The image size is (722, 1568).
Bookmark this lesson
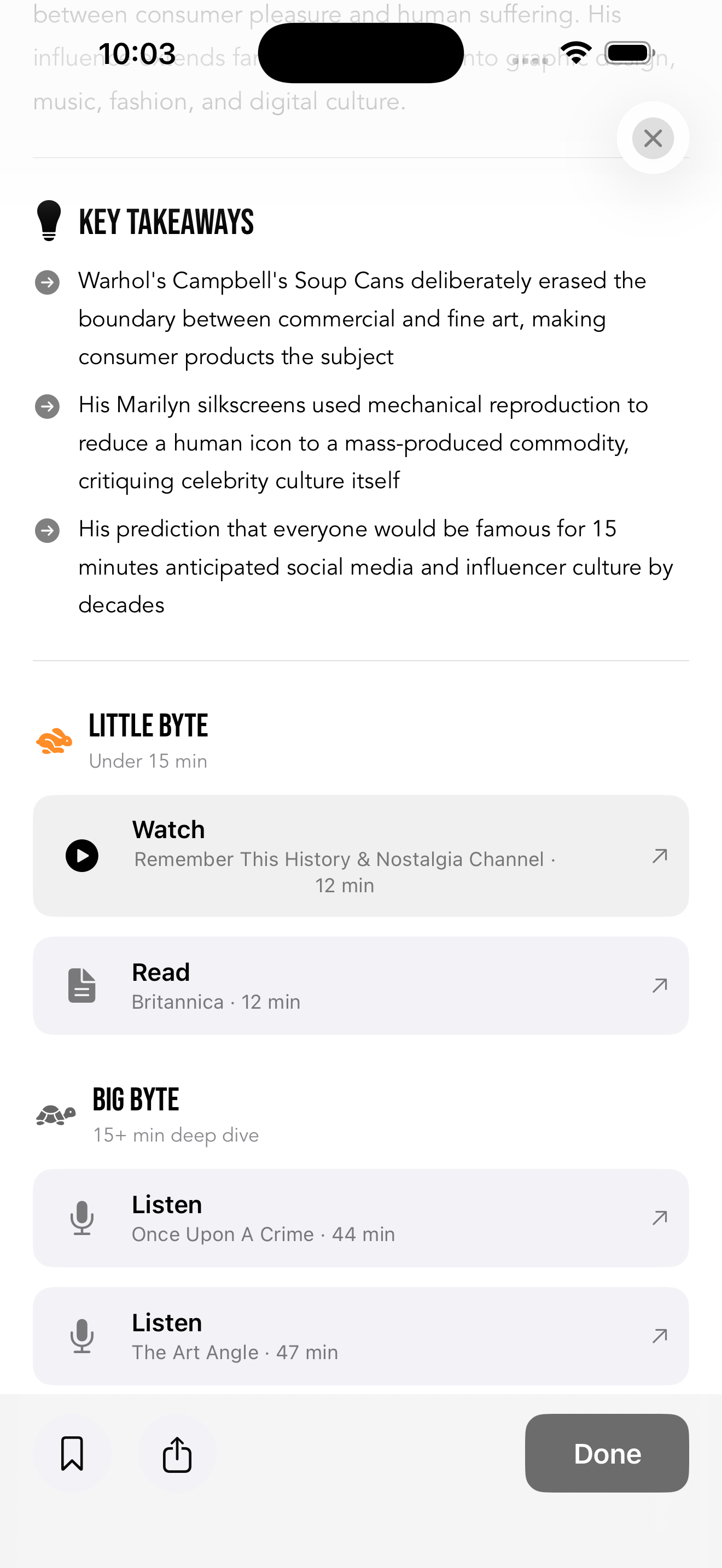click(x=72, y=1454)
